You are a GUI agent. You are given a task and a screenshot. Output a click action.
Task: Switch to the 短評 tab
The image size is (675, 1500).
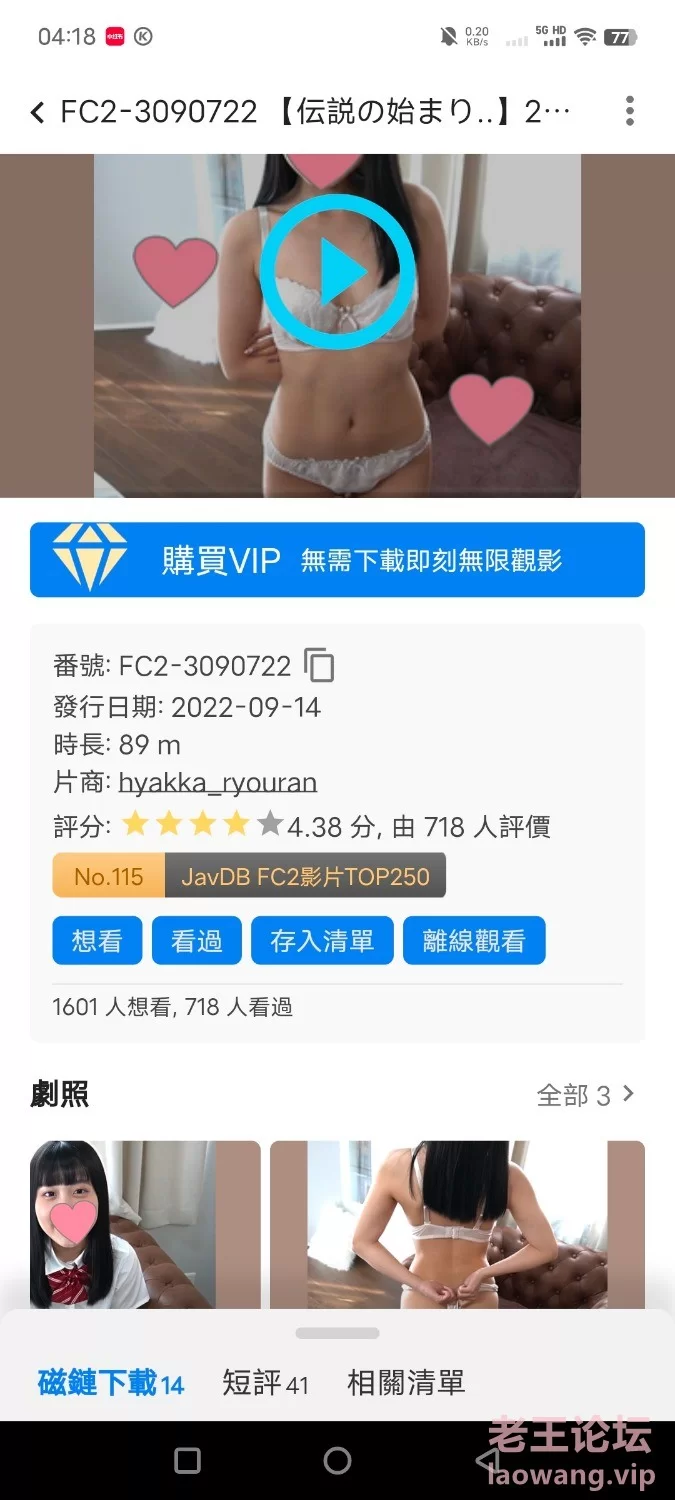266,1384
